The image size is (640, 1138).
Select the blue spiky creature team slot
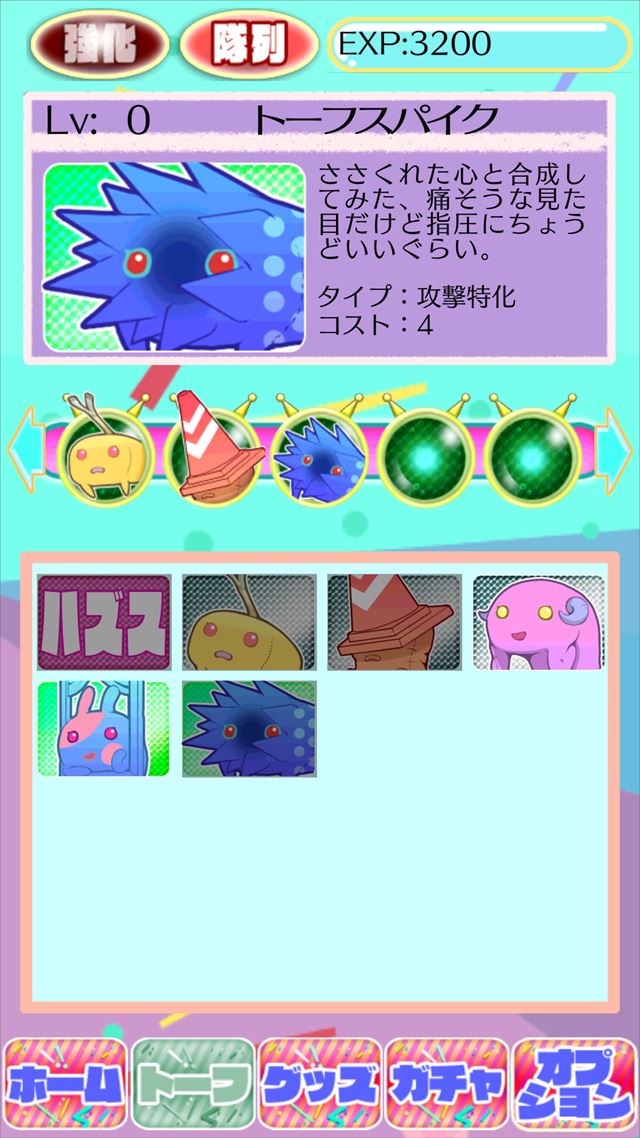[318, 457]
